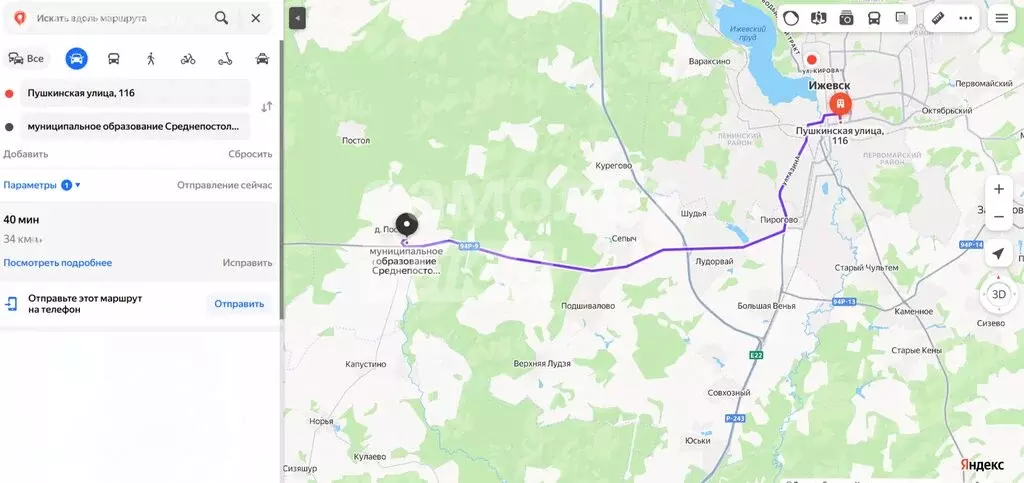Swap start and destination points
The height and width of the screenshot is (483, 1024).
(x=266, y=107)
